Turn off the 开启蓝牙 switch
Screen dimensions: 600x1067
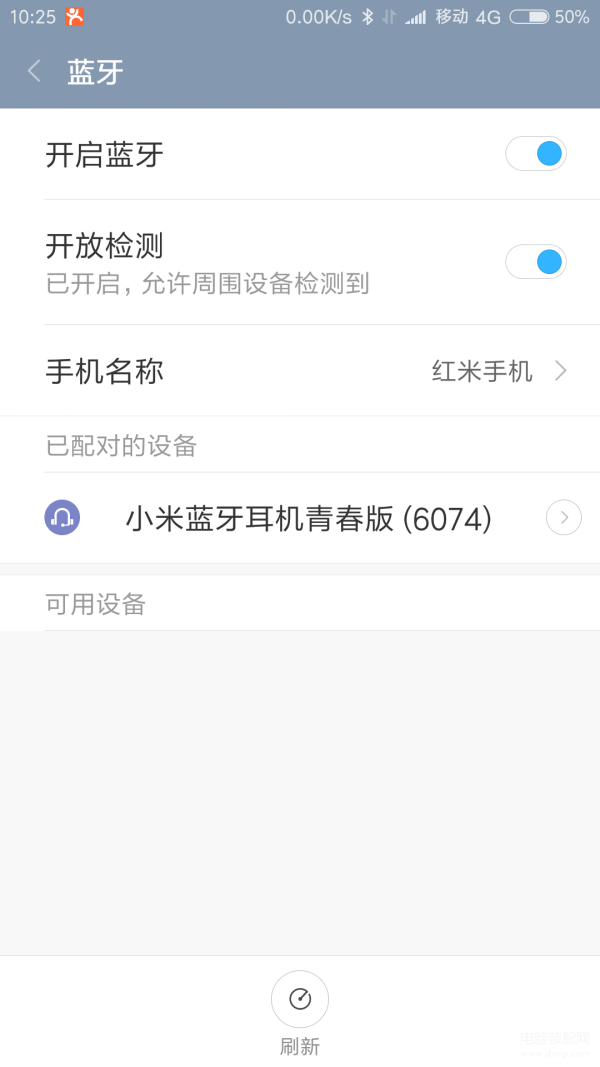pos(535,153)
